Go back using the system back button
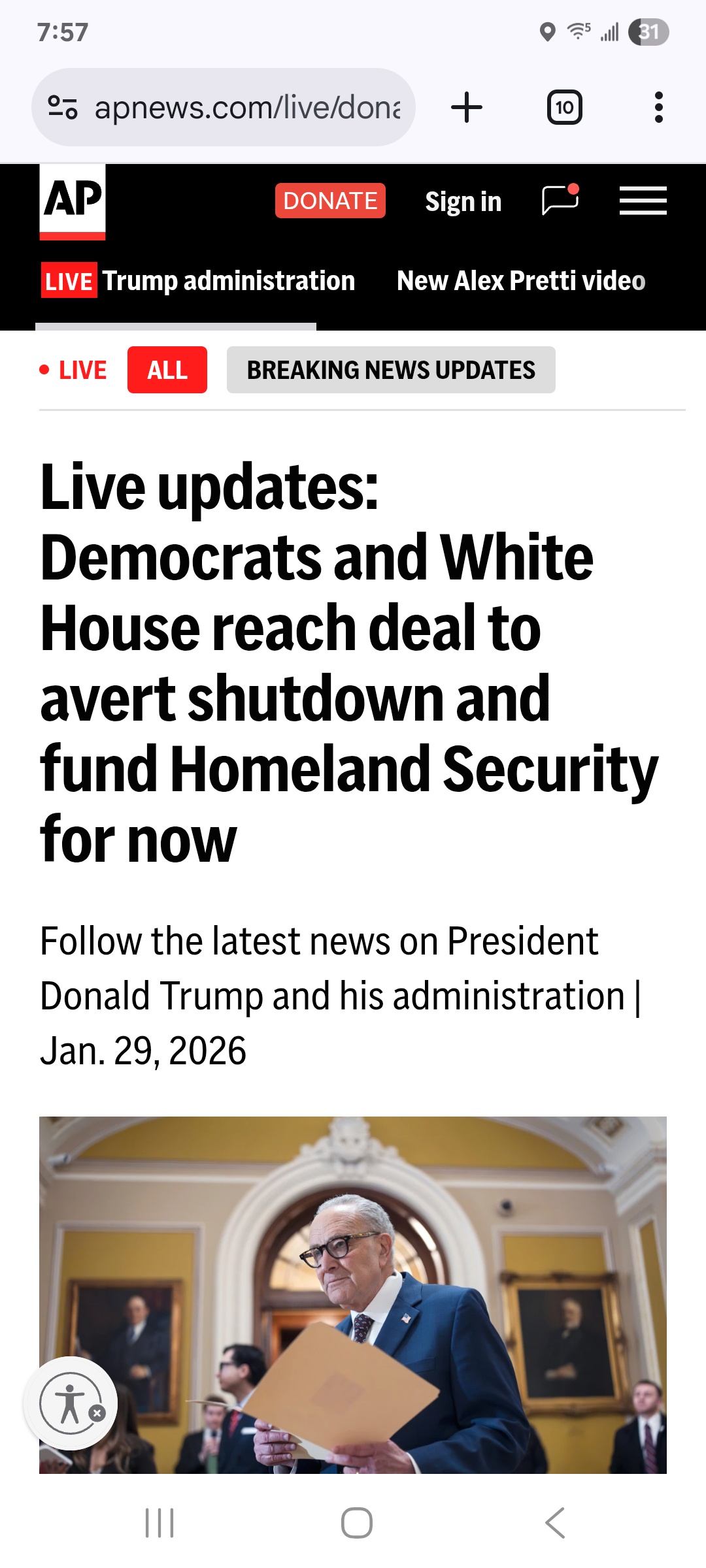Image resolution: width=706 pixels, height=1568 pixels. 555,1523
